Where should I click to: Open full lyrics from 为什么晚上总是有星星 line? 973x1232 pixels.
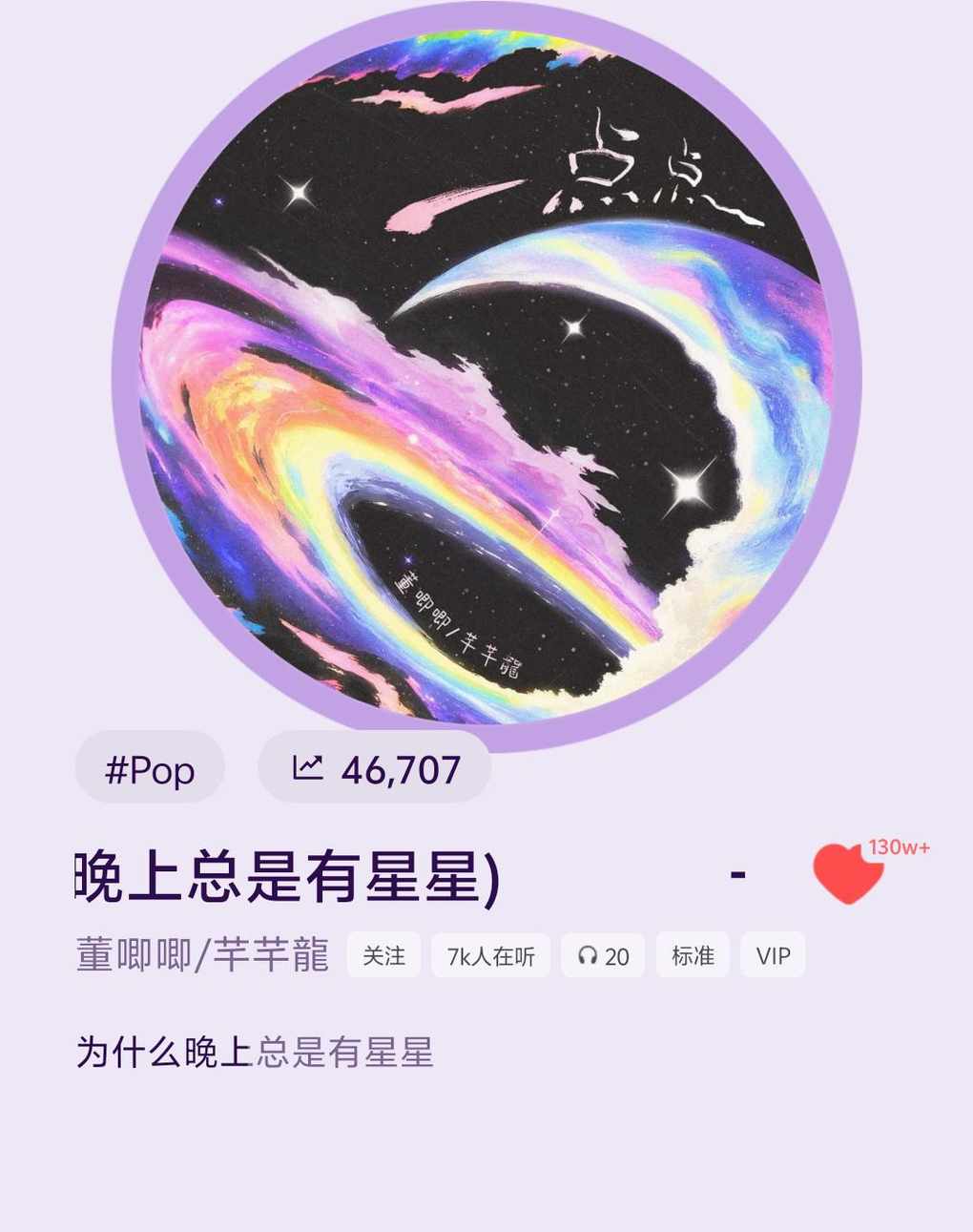point(255,1053)
